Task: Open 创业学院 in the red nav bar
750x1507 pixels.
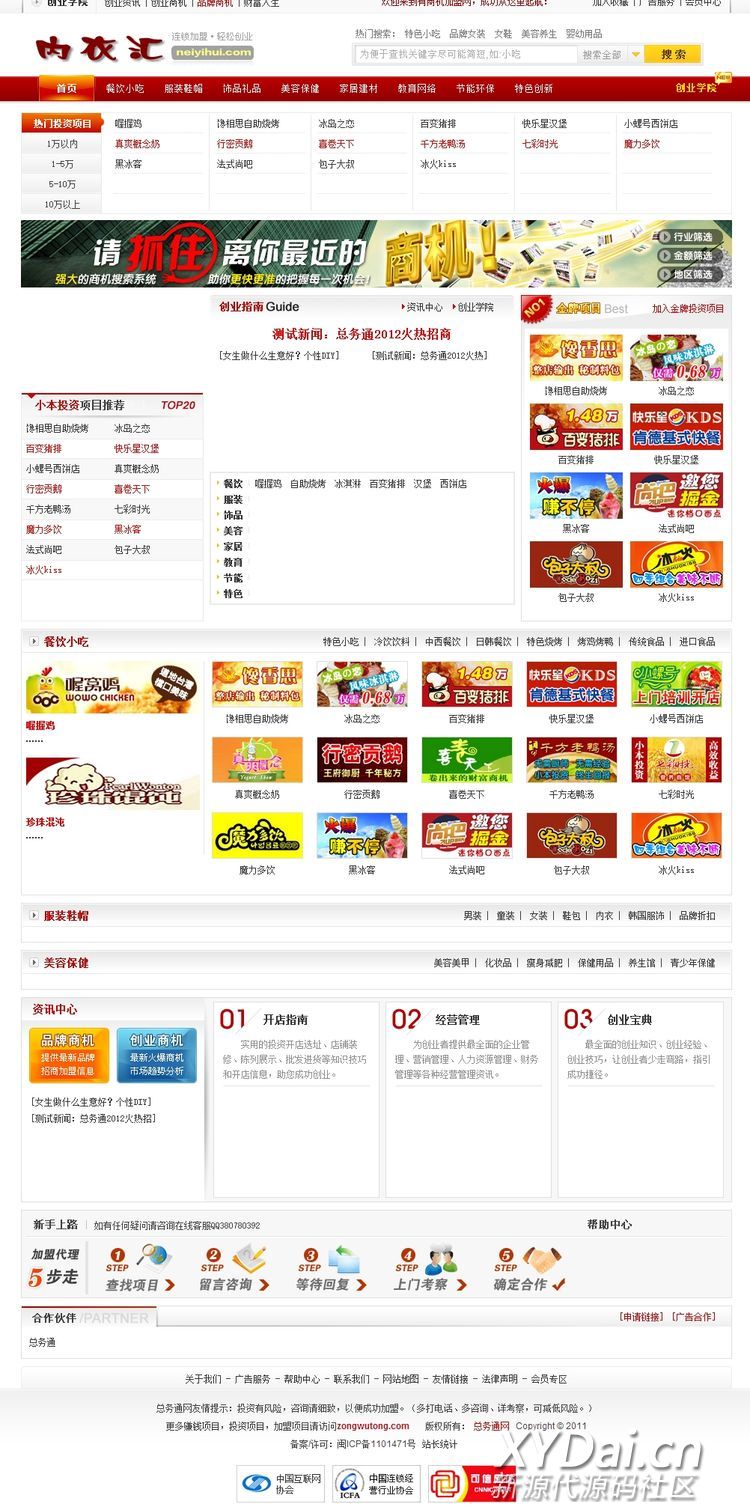Action: pyautogui.click(x=696, y=88)
